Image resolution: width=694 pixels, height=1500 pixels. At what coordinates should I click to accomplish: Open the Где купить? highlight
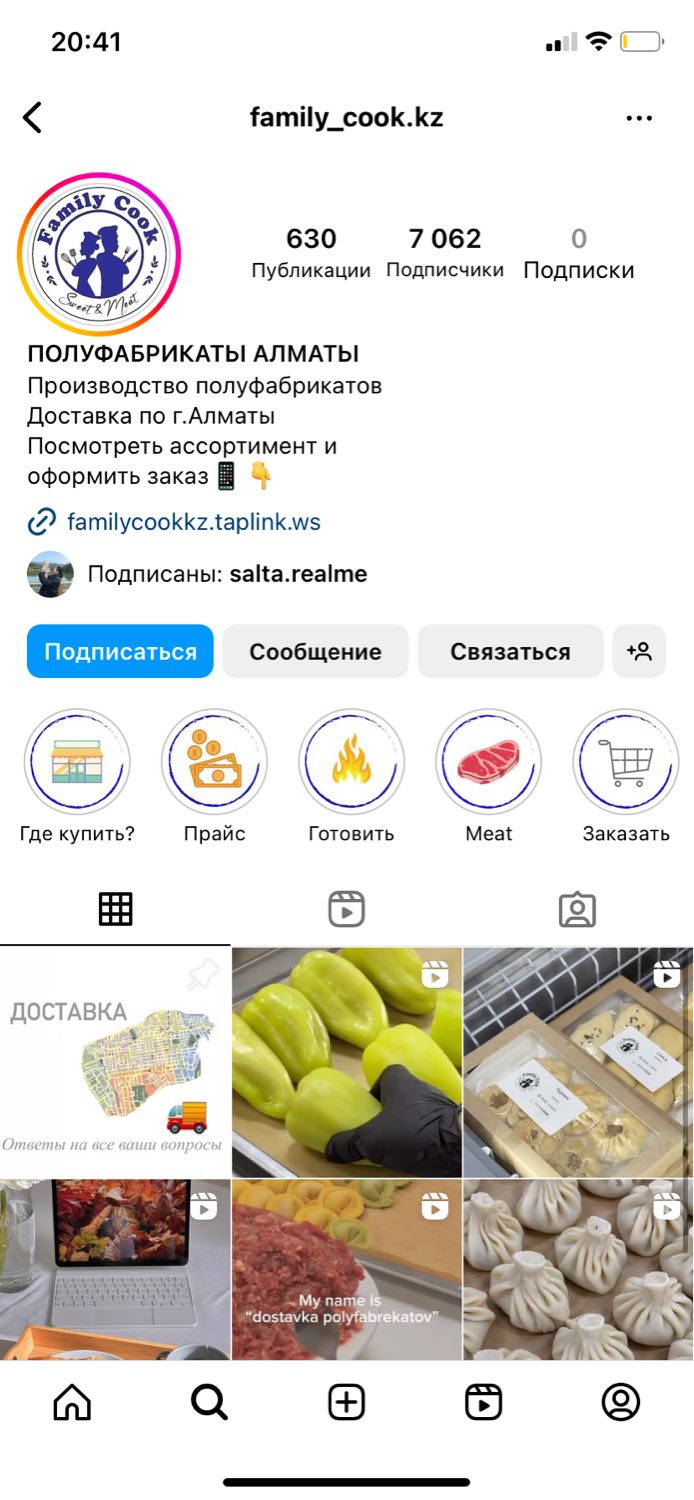tap(77, 762)
